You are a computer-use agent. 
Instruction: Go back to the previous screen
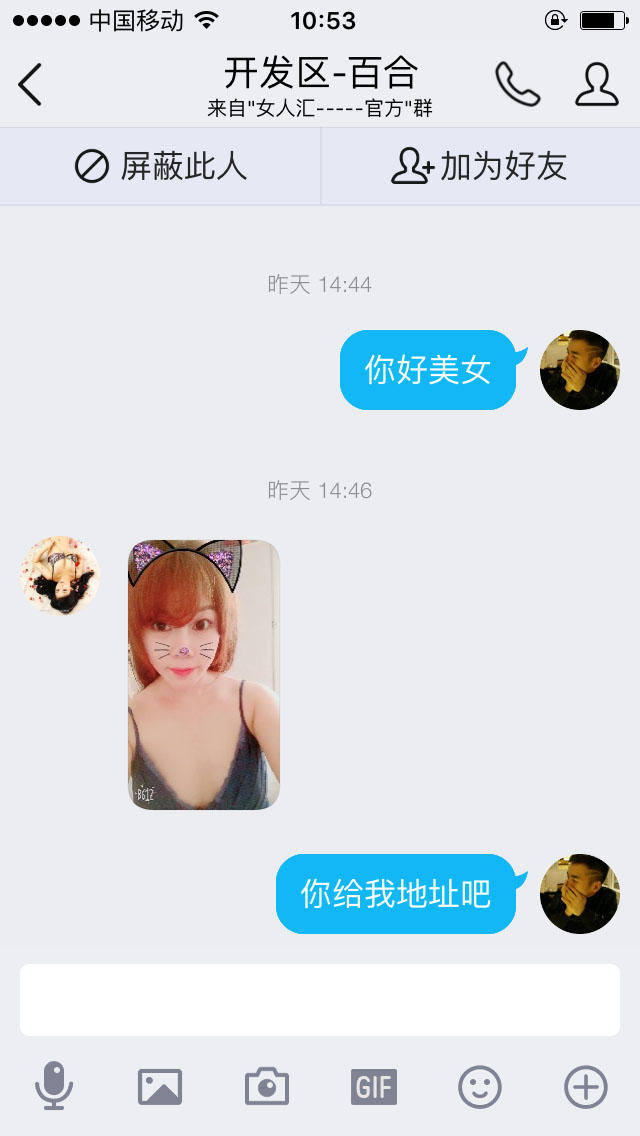coord(30,84)
